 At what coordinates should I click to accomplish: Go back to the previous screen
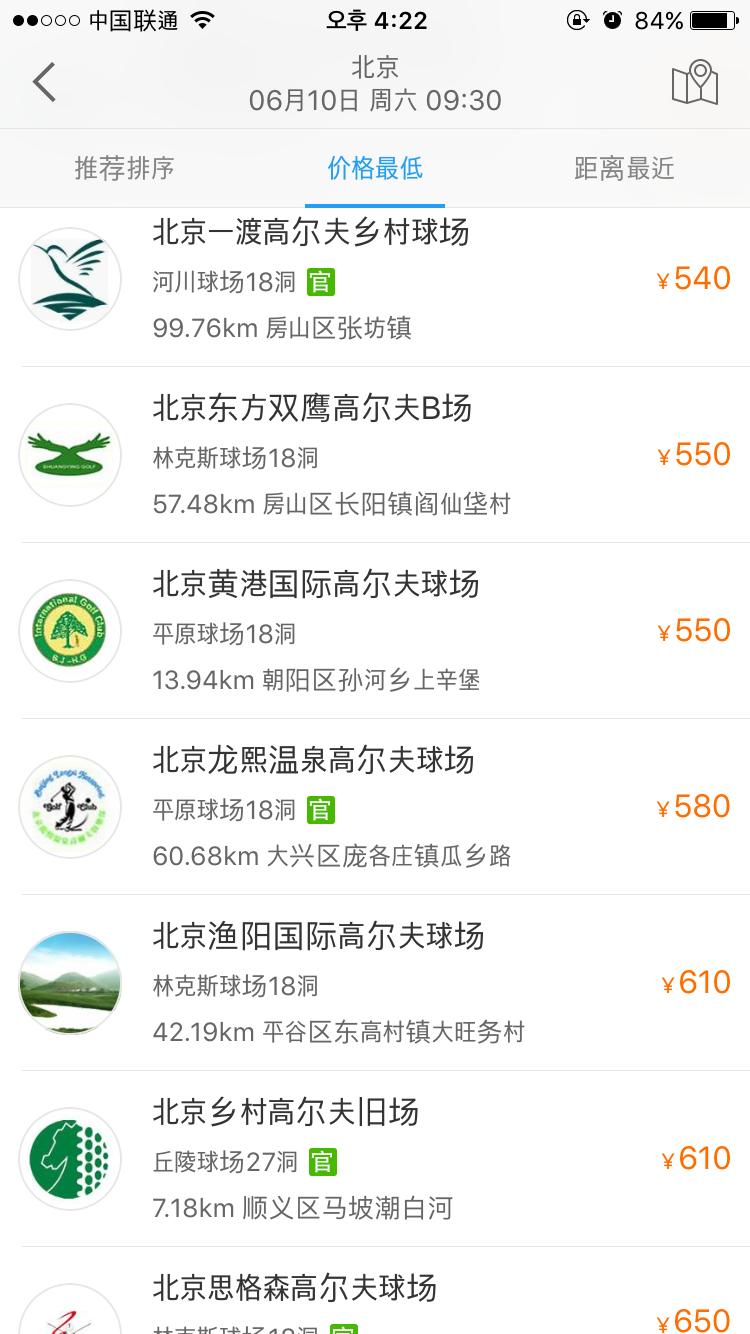44,83
